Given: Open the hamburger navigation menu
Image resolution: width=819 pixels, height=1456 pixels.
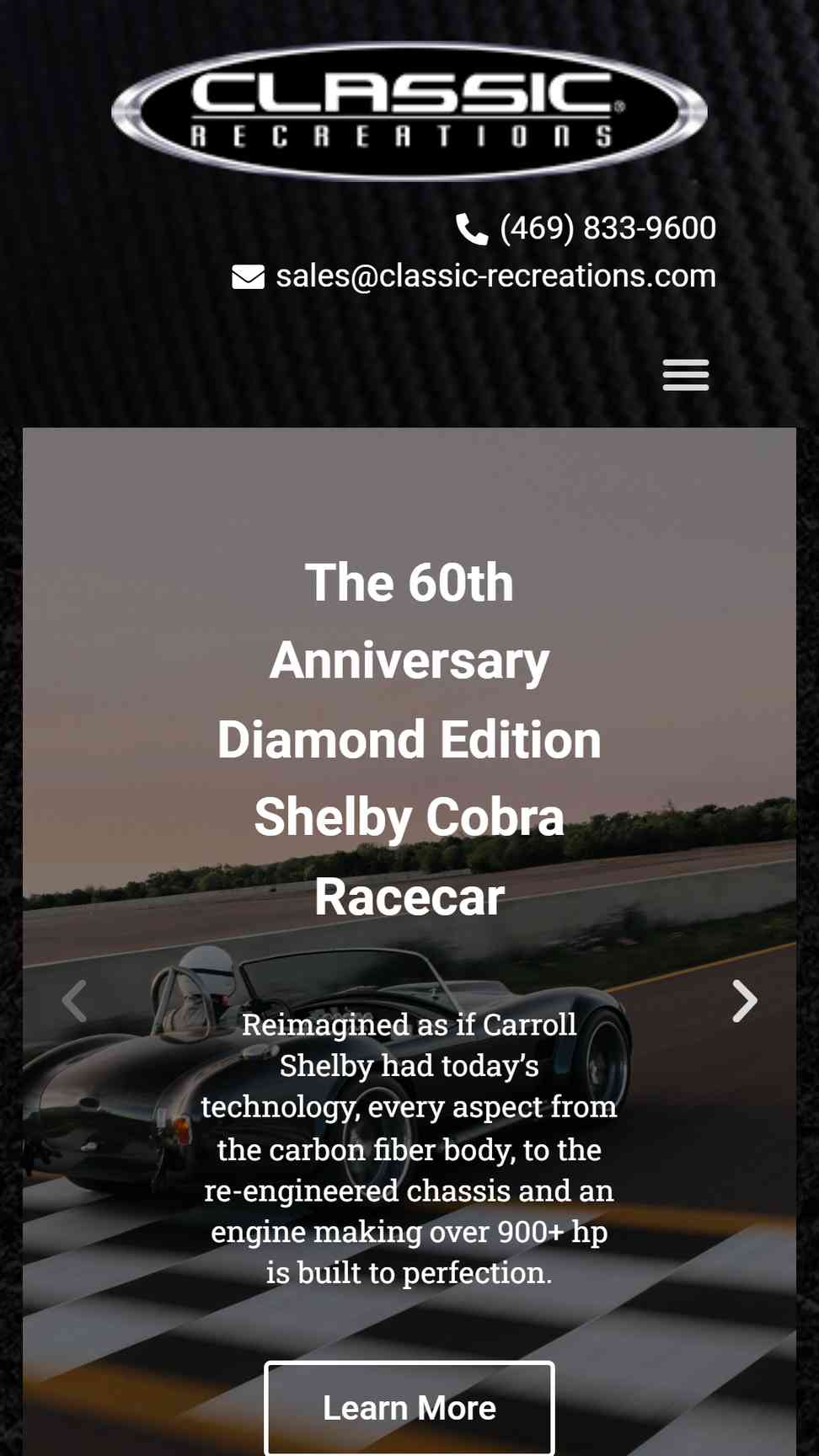Looking at the screenshot, I should coord(685,374).
